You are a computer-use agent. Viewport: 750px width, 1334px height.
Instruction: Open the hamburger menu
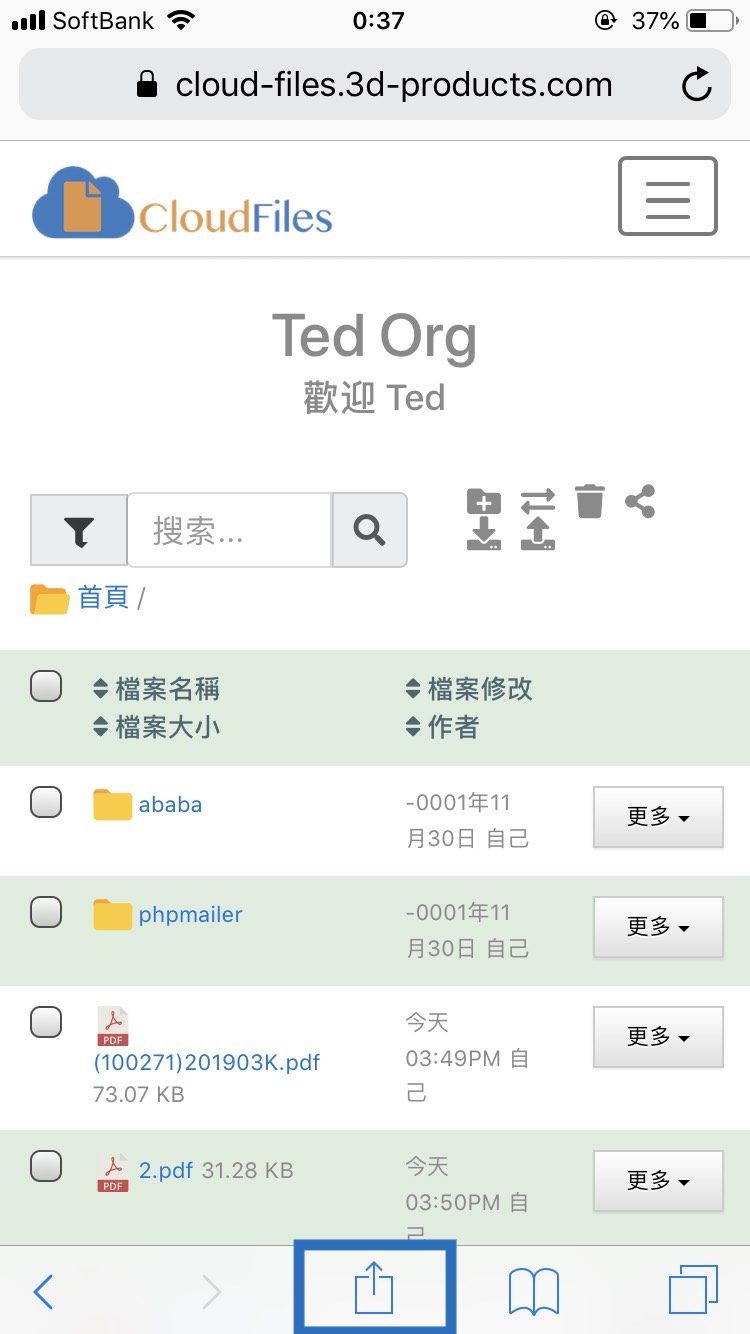coord(667,196)
